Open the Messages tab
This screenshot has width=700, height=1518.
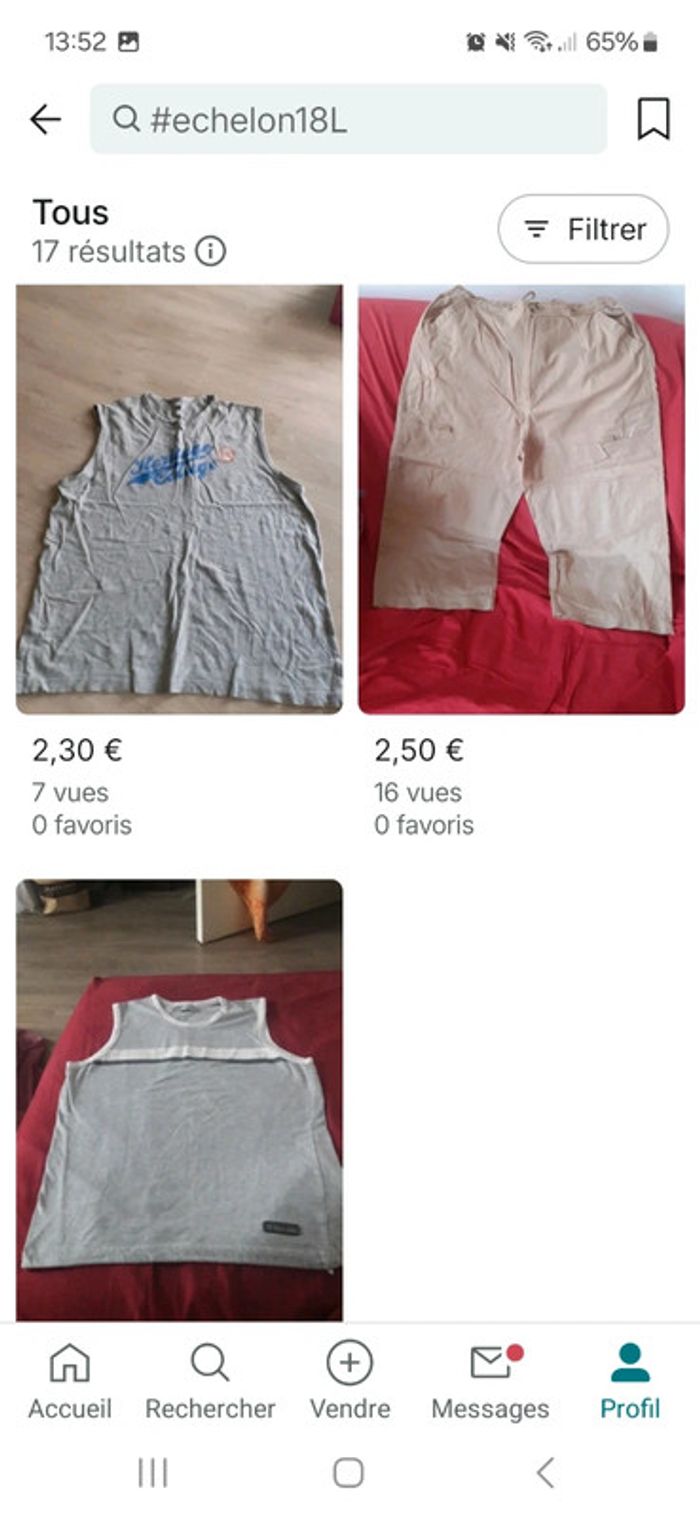[x=490, y=1382]
